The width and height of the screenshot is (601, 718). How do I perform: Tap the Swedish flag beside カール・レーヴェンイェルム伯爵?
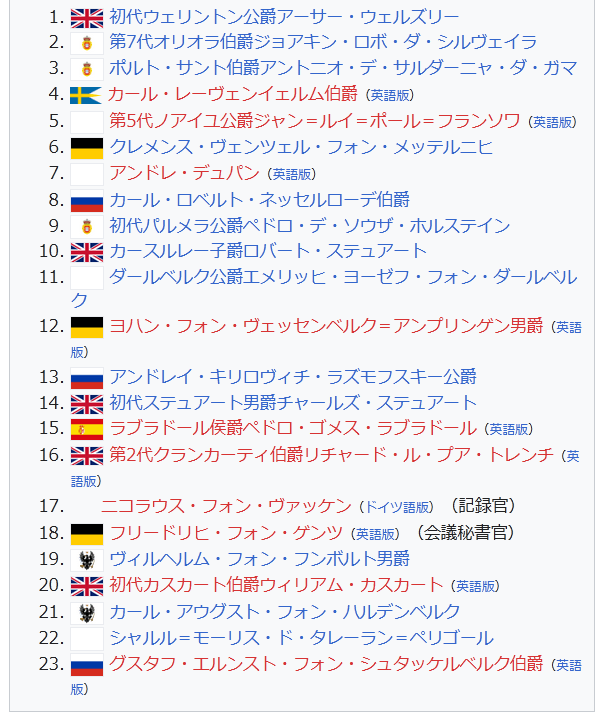(87, 96)
